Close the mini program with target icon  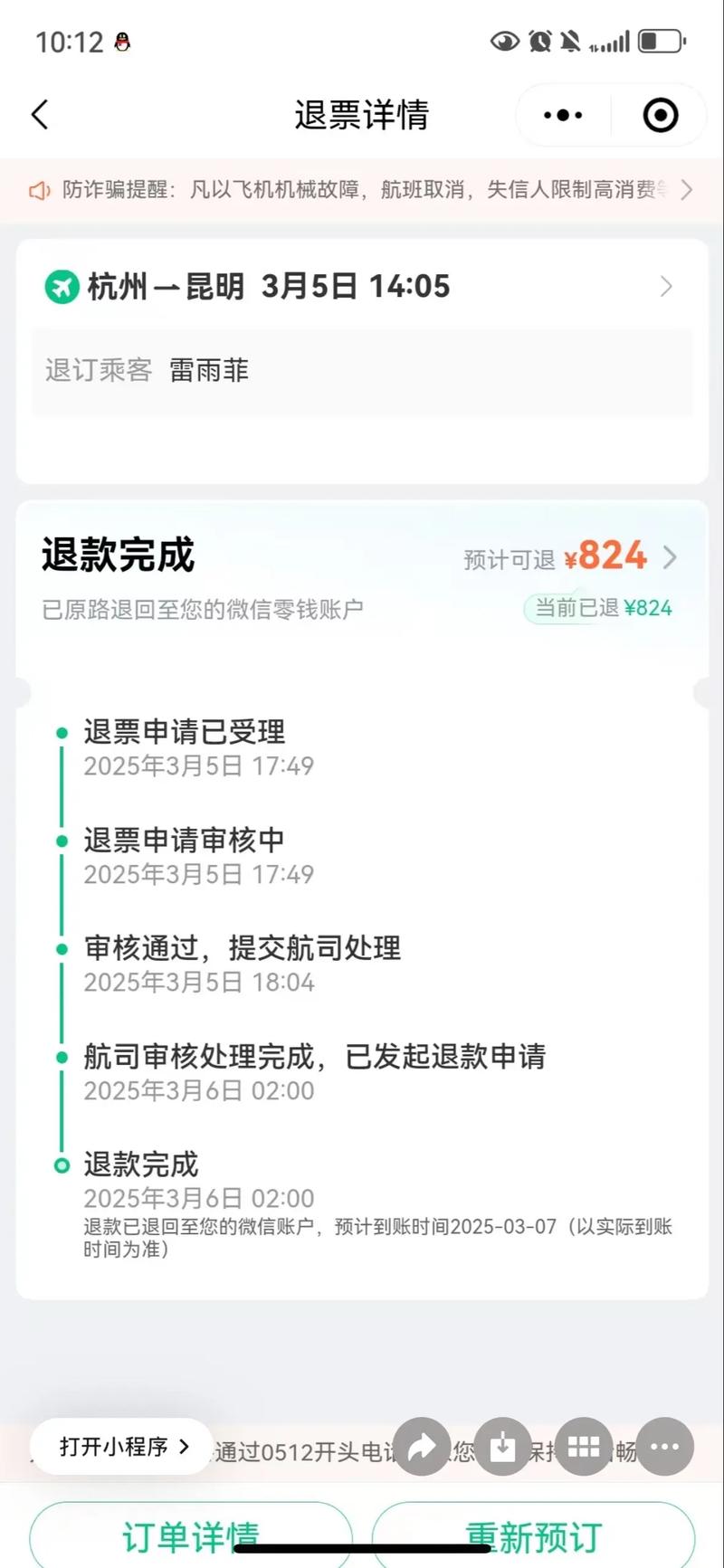click(660, 115)
